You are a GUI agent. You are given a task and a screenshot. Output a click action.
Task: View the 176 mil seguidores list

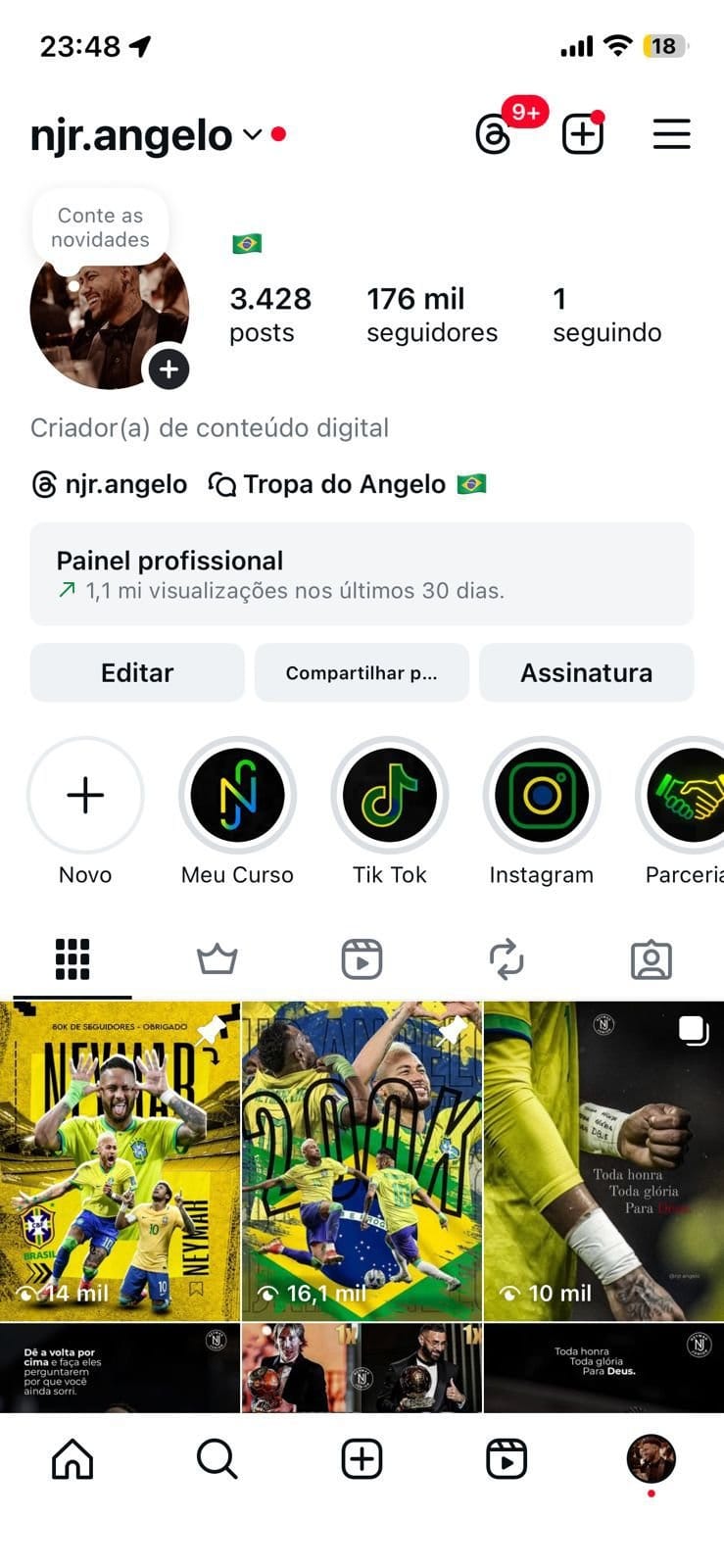(431, 315)
